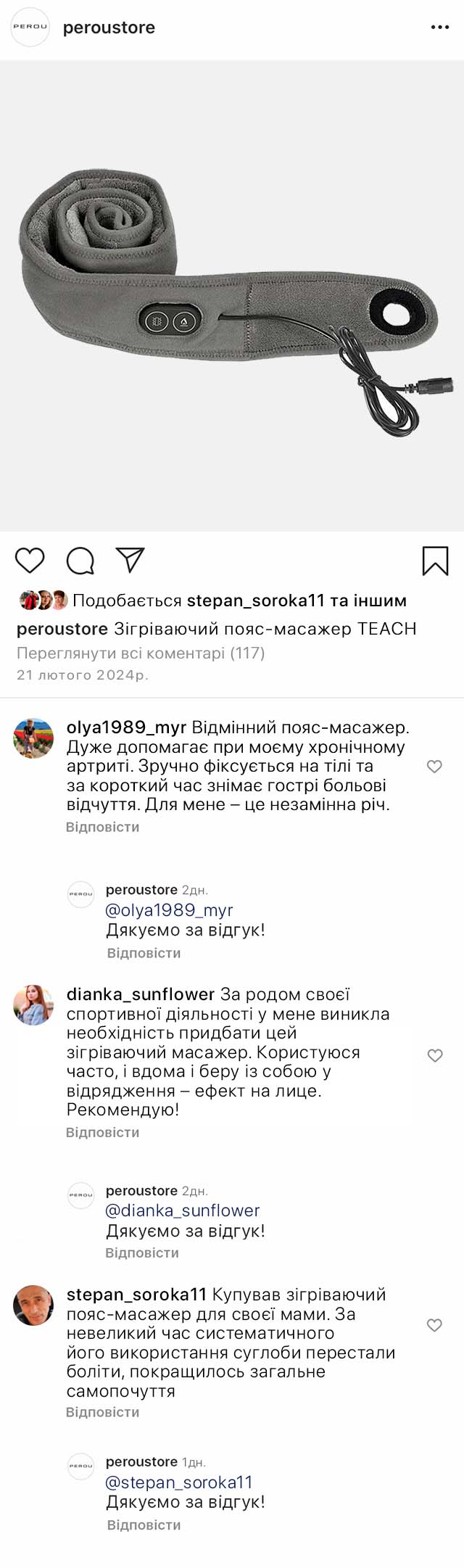Open the peroustore profile from the header

coord(109,28)
